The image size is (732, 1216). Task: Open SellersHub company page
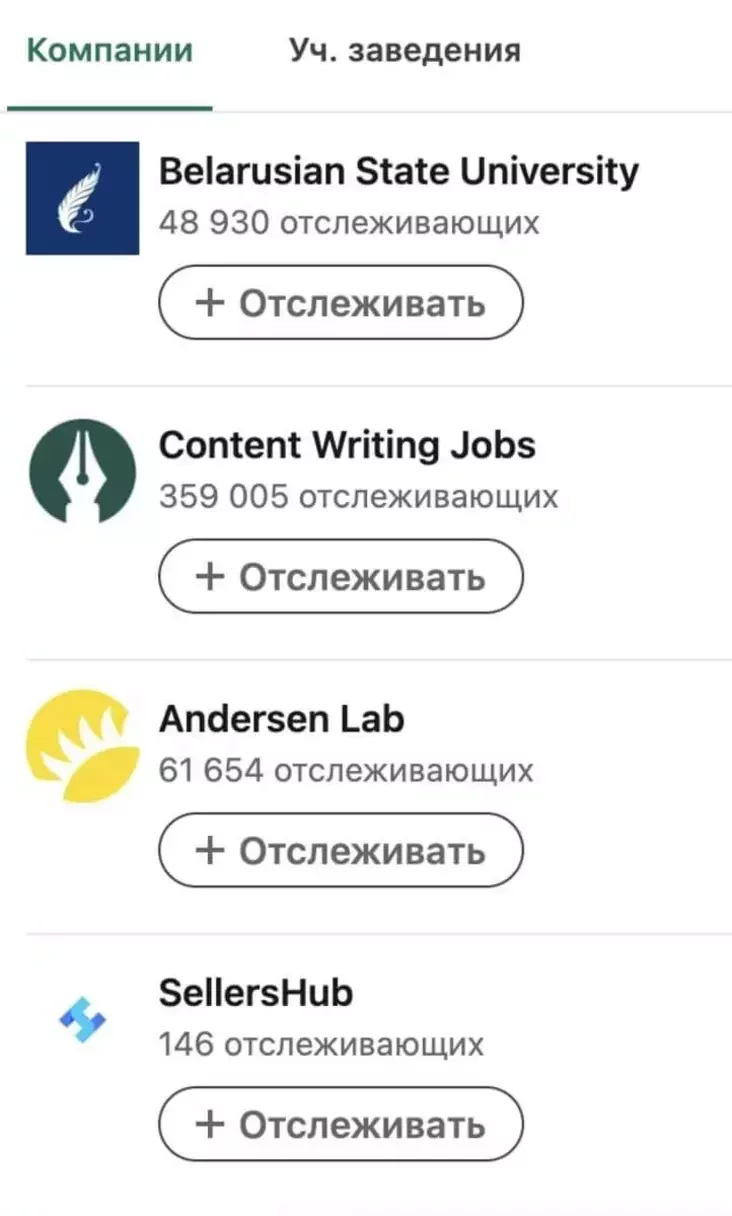pos(256,994)
